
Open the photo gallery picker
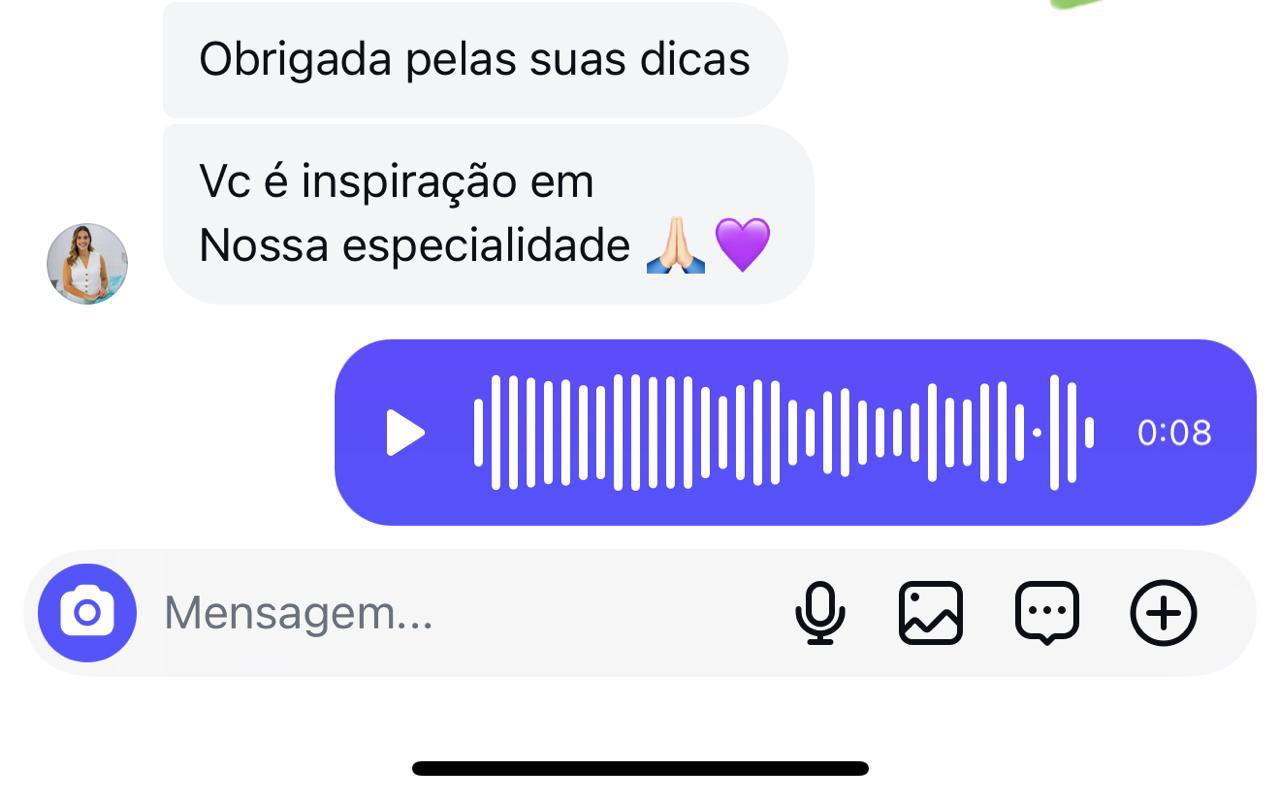(x=931, y=612)
